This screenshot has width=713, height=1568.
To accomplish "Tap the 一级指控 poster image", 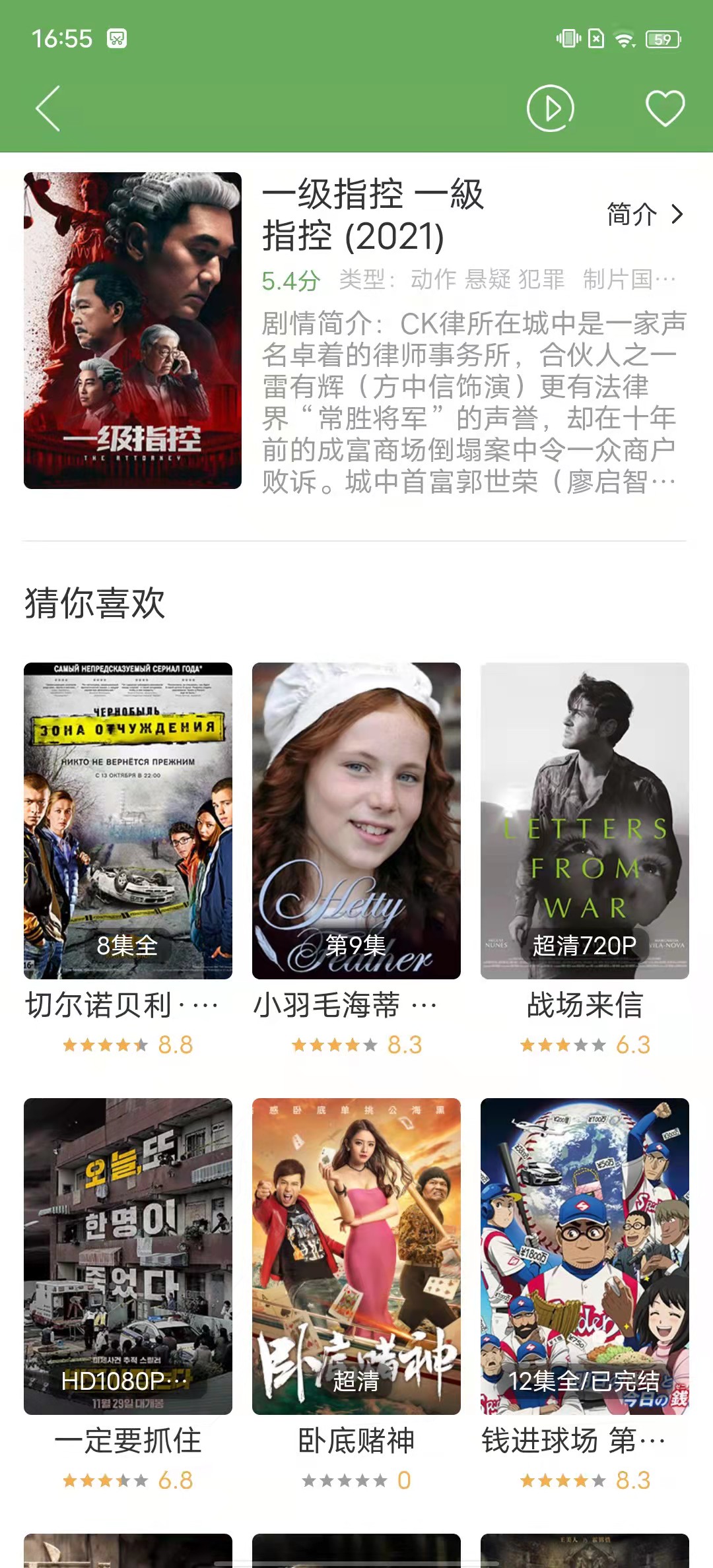I will pyautogui.click(x=133, y=331).
